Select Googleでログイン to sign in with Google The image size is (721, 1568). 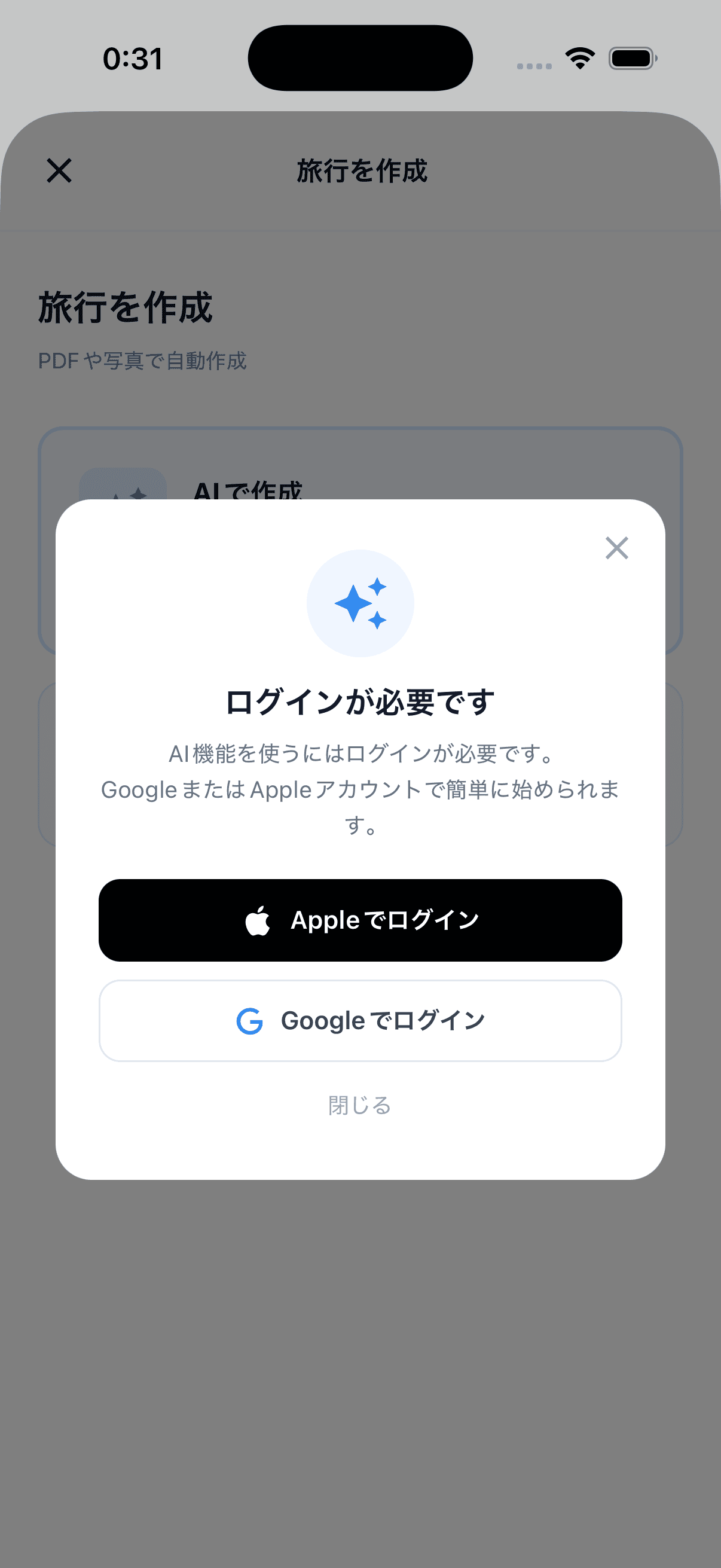point(360,1021)
